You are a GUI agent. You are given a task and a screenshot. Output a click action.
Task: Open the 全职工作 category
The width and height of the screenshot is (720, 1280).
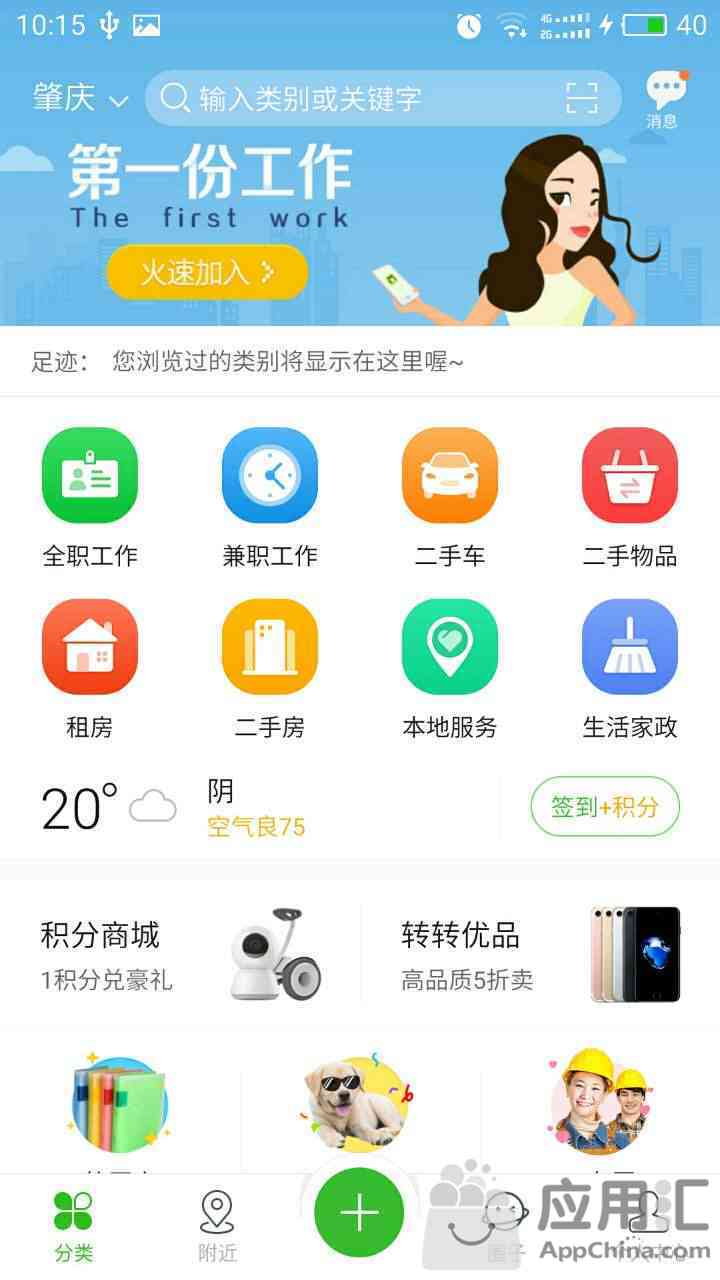click(90, 497)
